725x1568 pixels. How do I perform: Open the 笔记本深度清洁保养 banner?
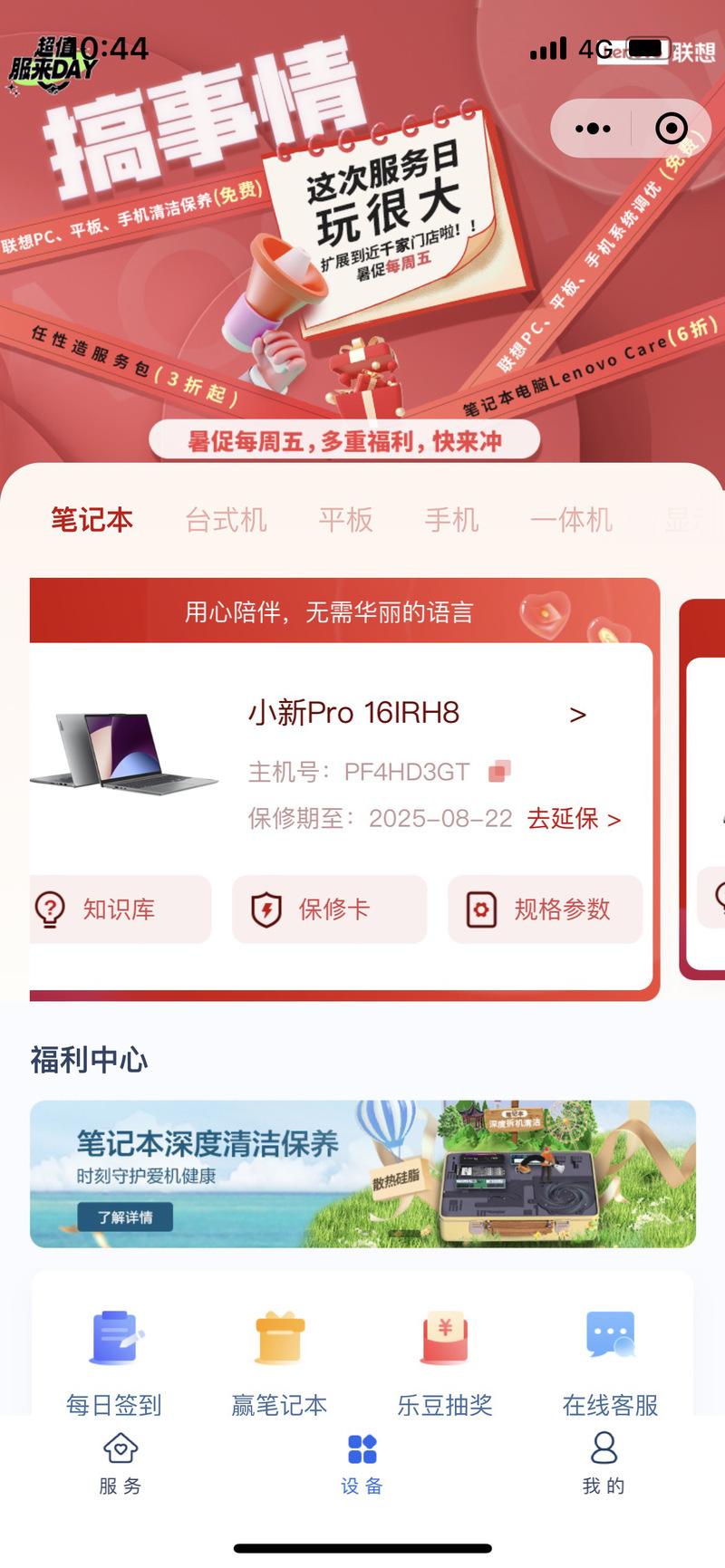362,1174
